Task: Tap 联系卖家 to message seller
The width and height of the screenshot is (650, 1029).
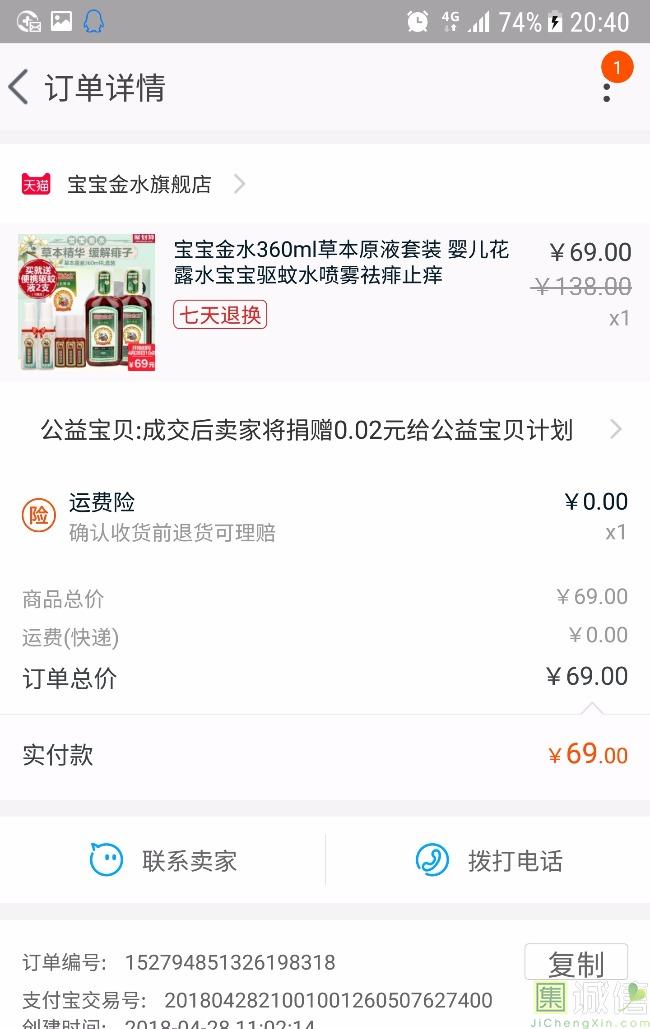Action: pos(164,860)
